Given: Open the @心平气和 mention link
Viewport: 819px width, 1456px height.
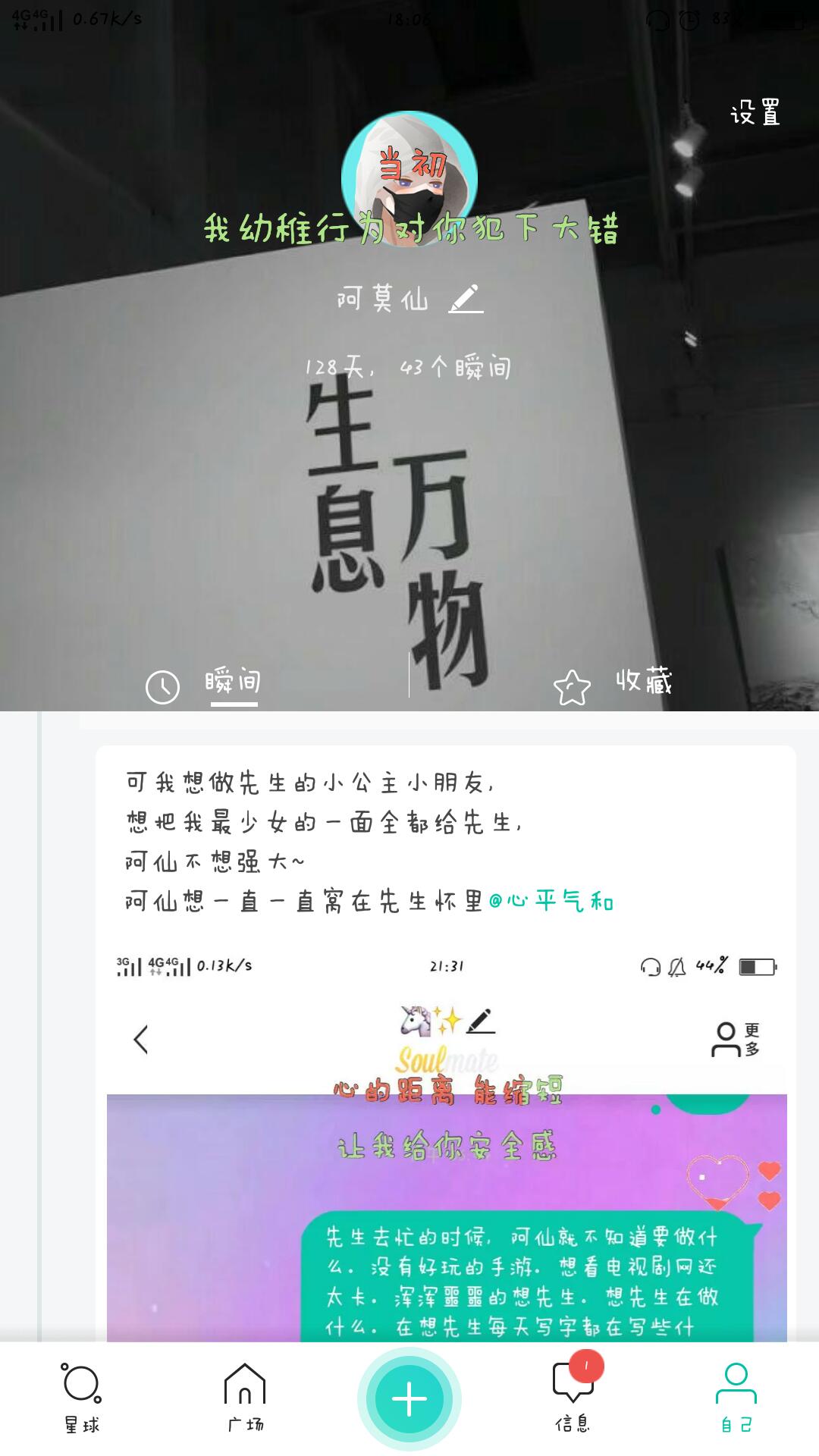Looking at the screenshot, I should [x=551, y=901].
